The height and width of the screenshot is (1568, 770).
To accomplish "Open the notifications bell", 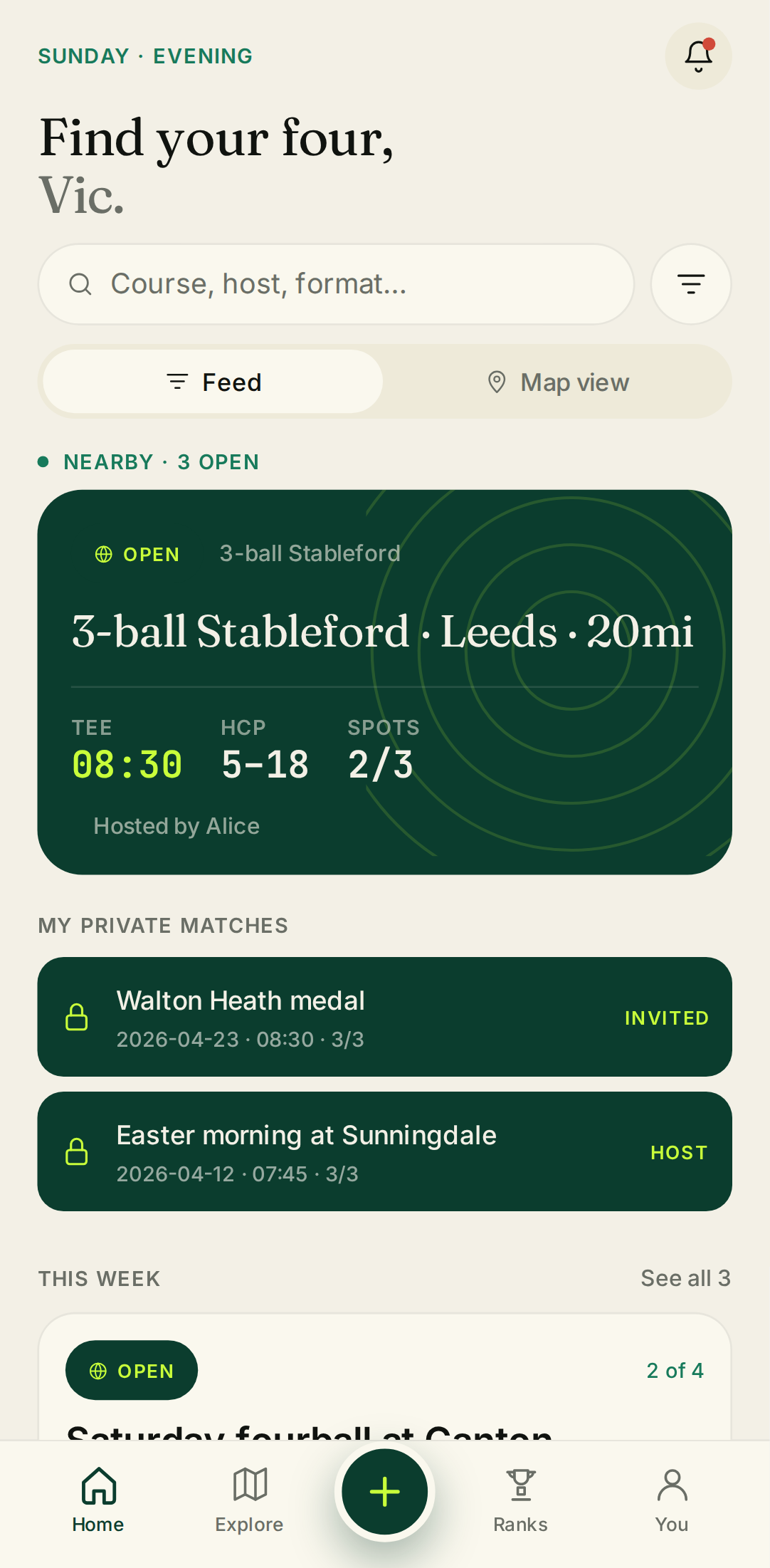I will tap(698, 56).
